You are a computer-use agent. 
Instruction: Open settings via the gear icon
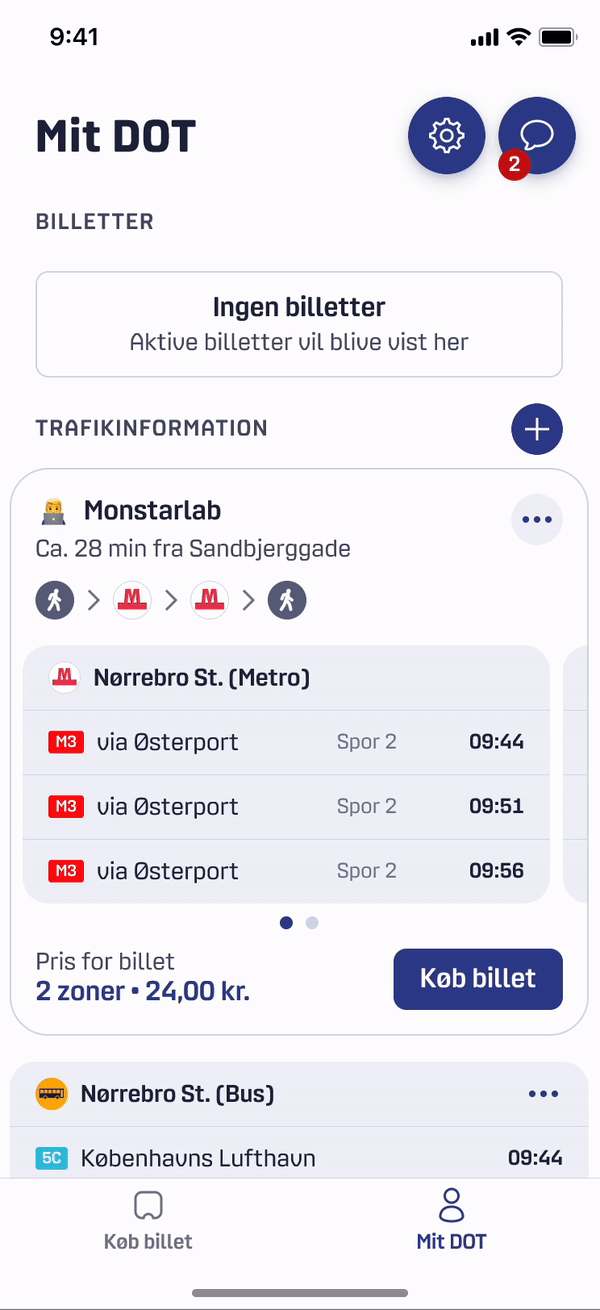(446, 135)
